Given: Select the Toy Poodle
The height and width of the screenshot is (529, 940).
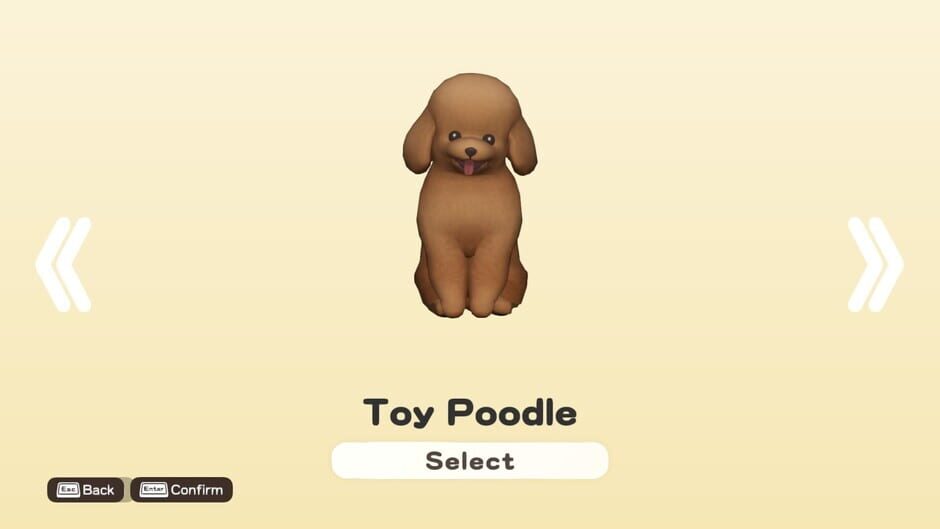Looking at the screenshot, I should (469, 461).
